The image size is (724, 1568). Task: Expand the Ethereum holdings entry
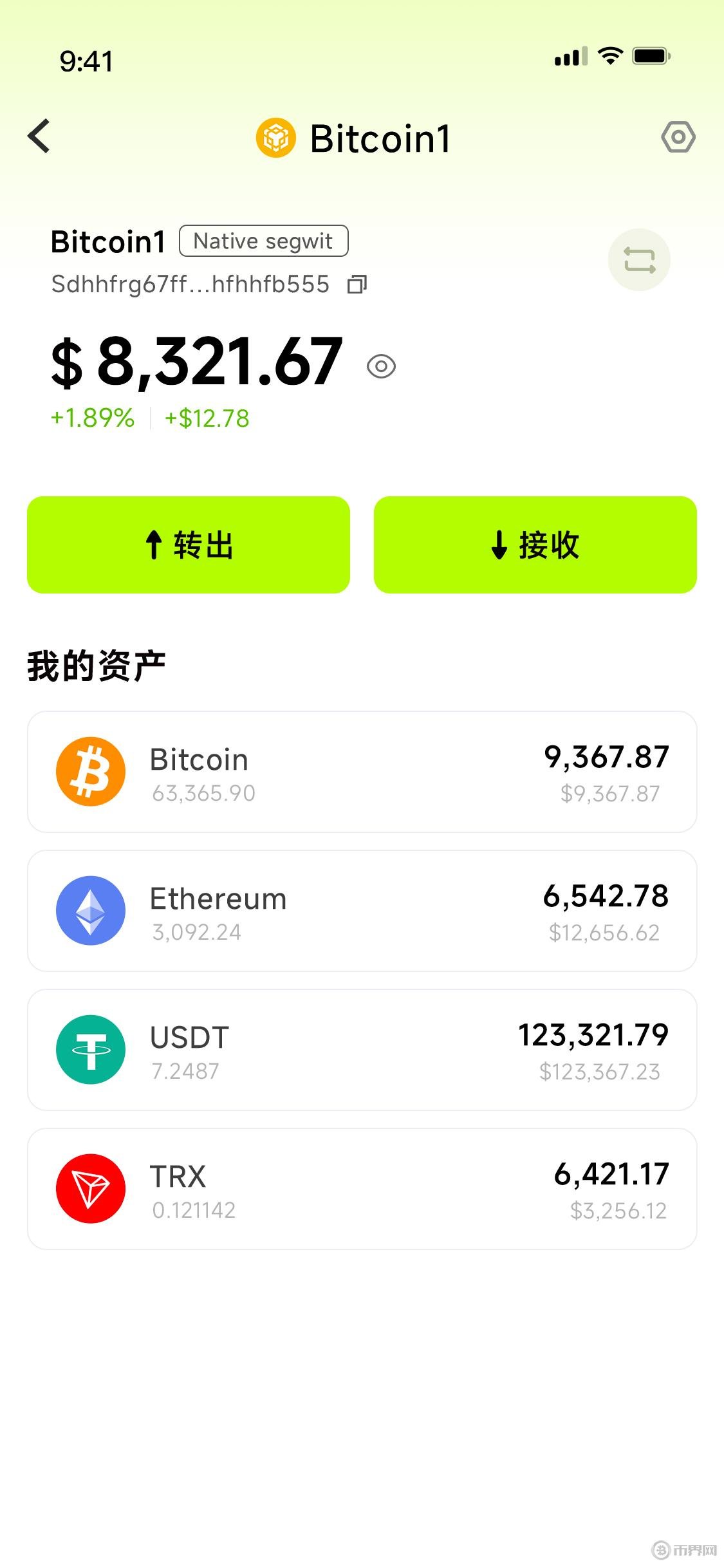click(362, 911)
